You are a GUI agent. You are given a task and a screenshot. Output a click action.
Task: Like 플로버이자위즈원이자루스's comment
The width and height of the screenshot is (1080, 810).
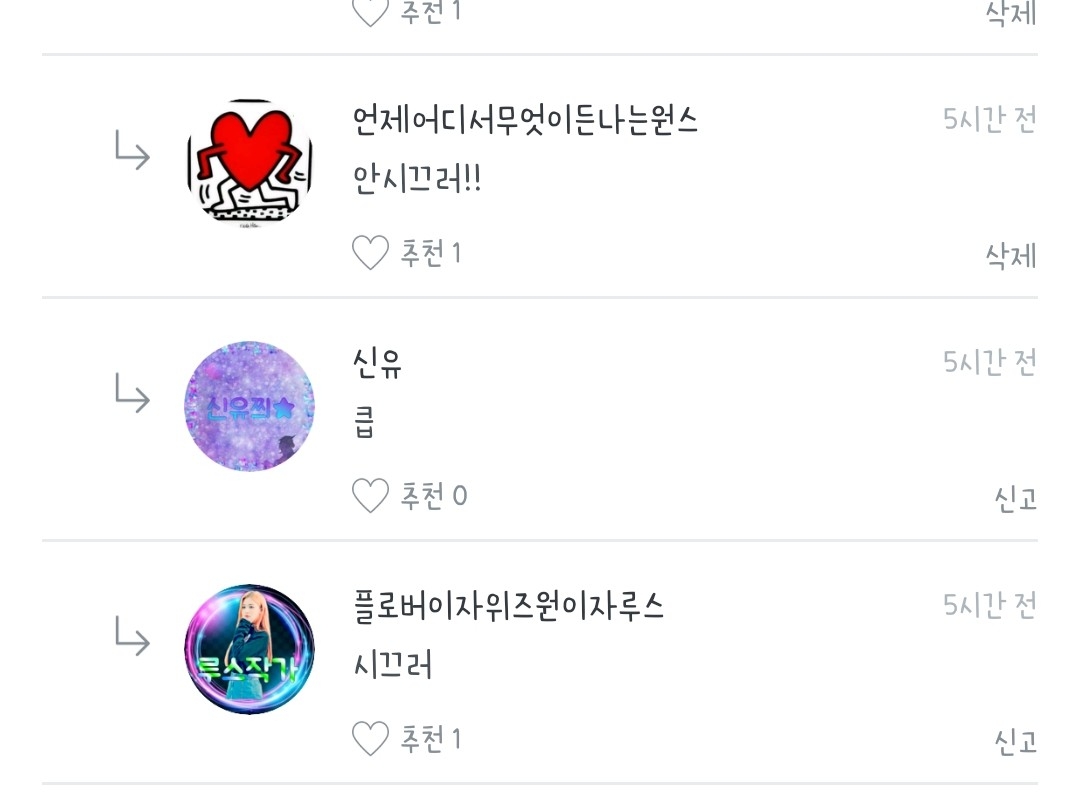[x=371, y=739]
